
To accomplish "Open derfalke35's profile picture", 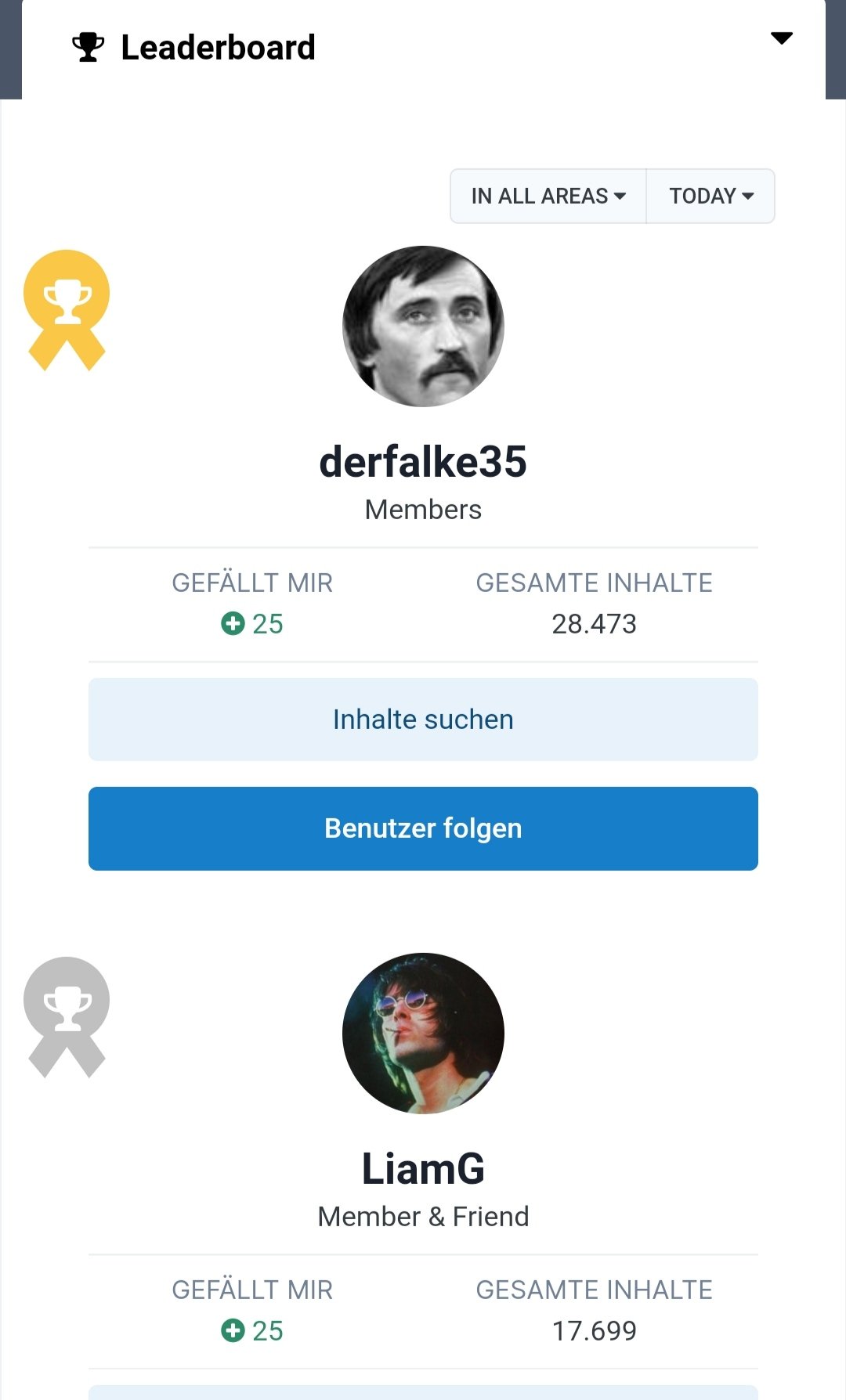I will click(x=423, y=327).
